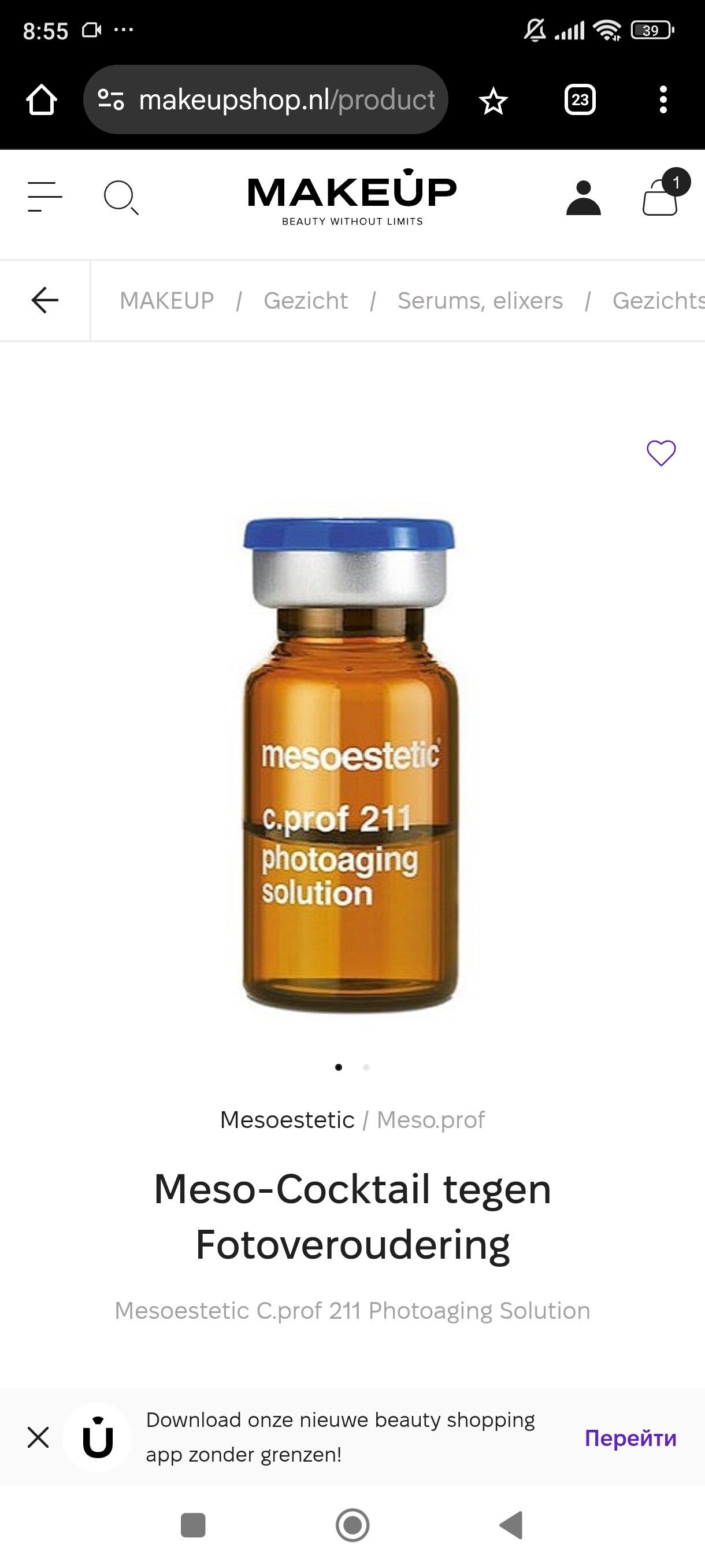Image resolution: width=705 pixels, height=1568 pixels.
Task: Open the browser overflow menu
Action: 663,100
